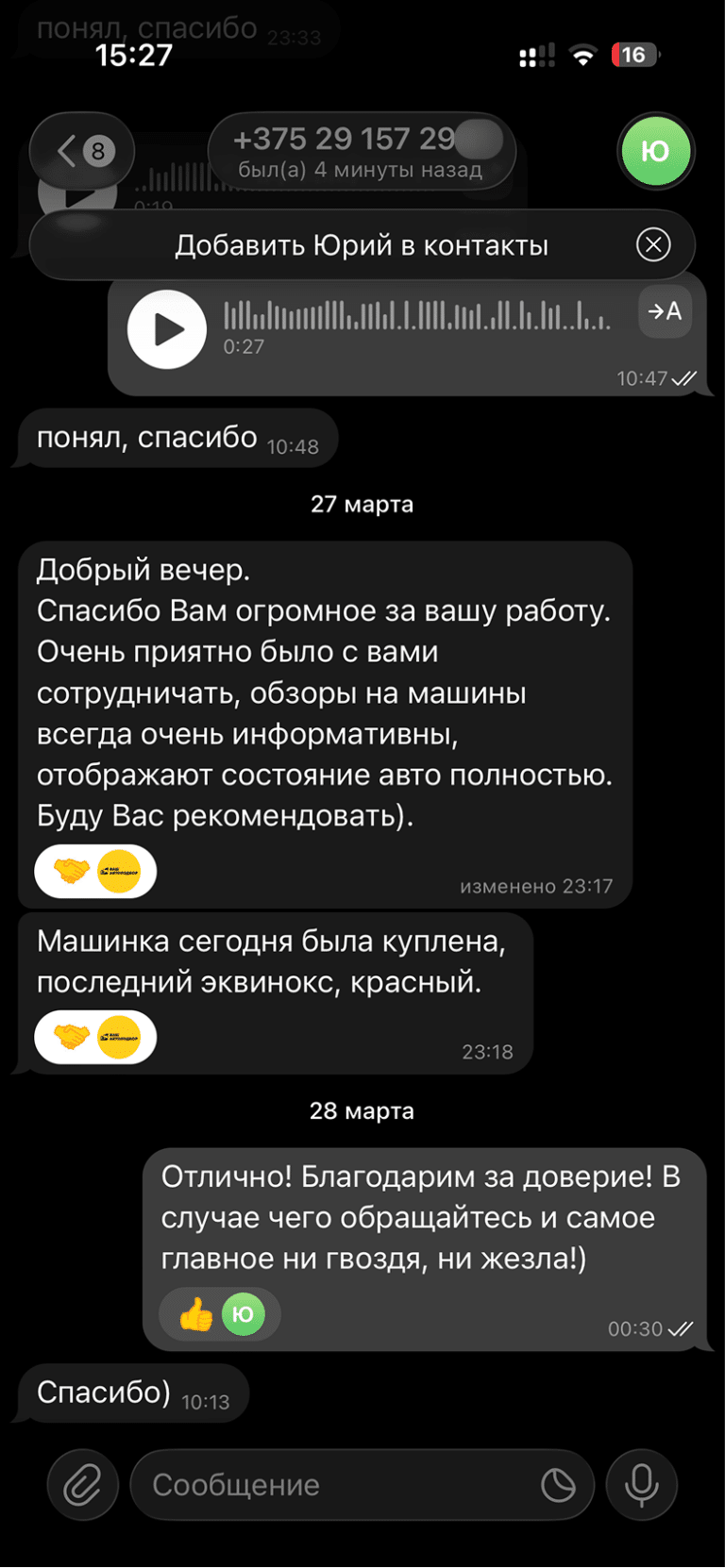Tap the microphone to record voice message
Screen dimensions: 725x1568
pyautogui.click(x=641, y=1484)
